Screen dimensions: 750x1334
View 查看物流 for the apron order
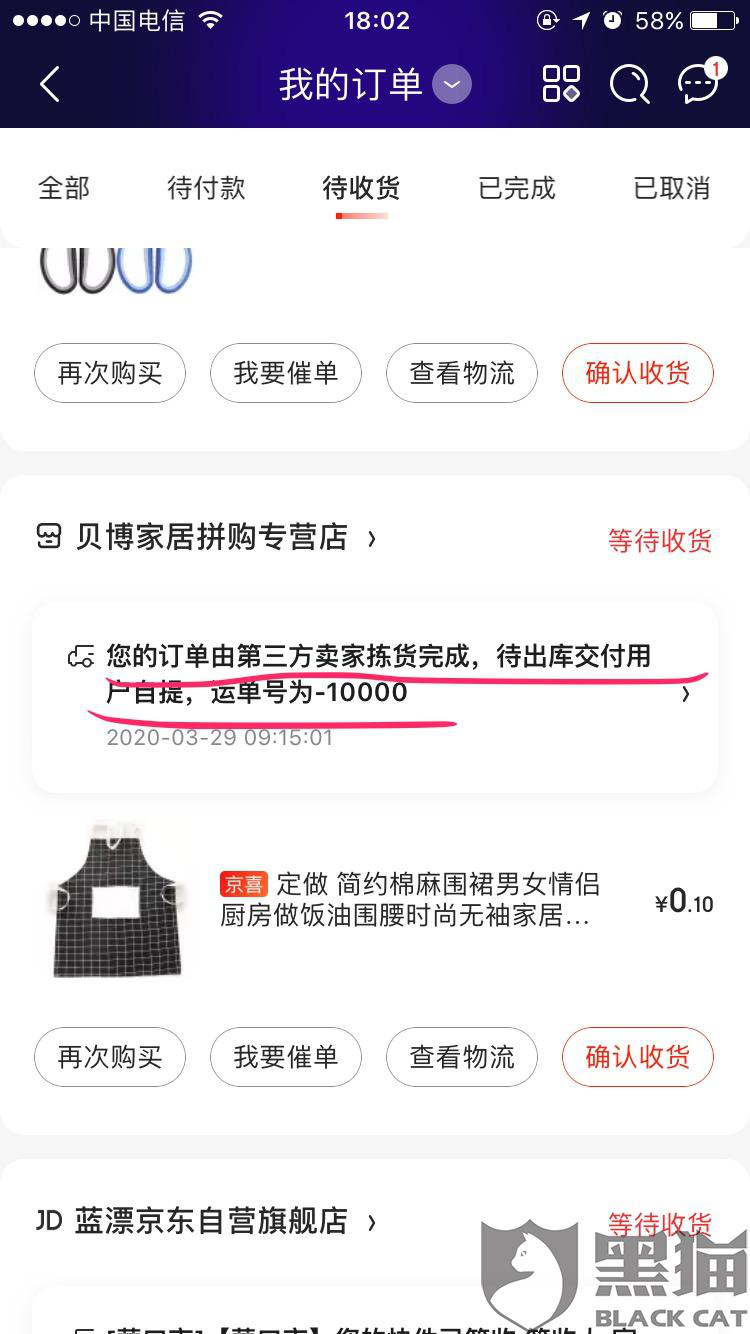(462, 1057)
